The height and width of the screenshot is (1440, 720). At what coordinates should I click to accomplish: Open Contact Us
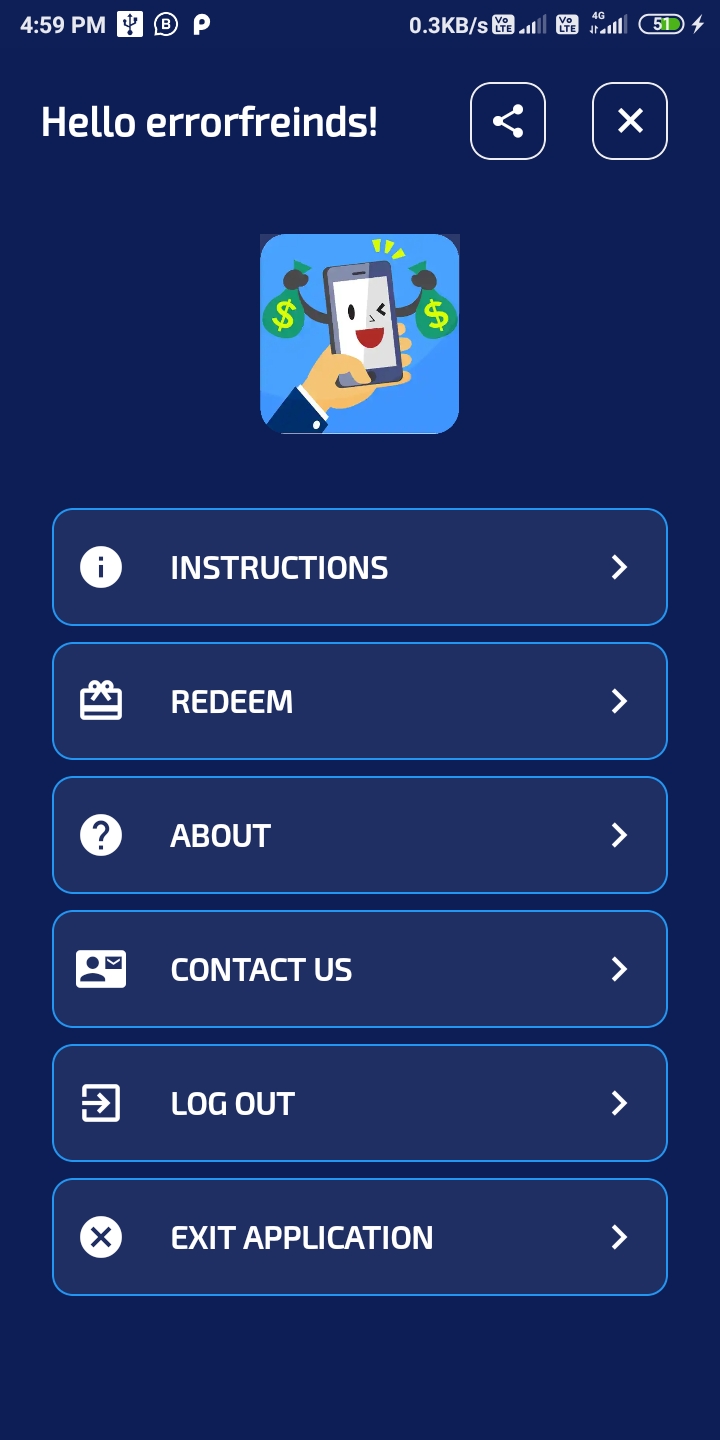[x=360, y=969]
